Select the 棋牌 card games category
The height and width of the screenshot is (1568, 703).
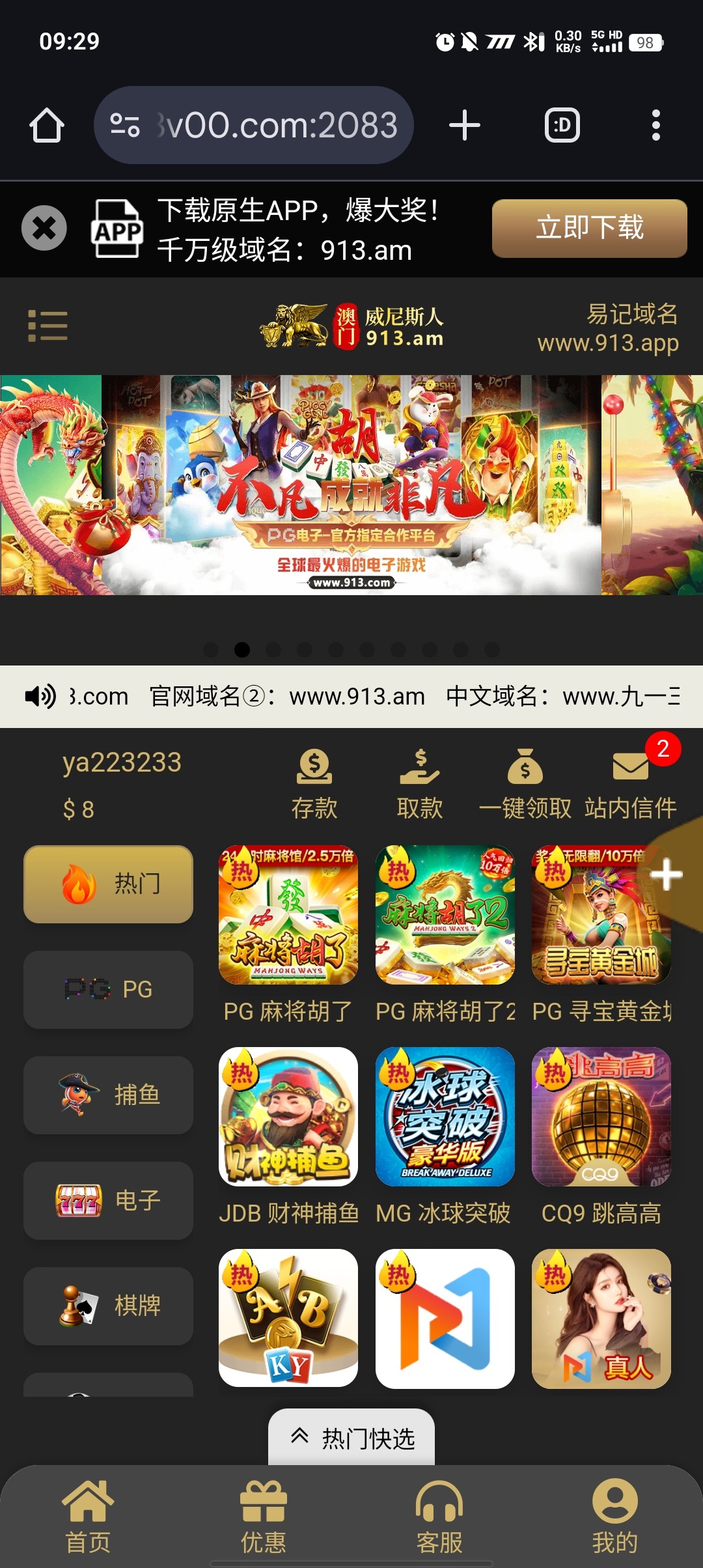click(108, 1306)
